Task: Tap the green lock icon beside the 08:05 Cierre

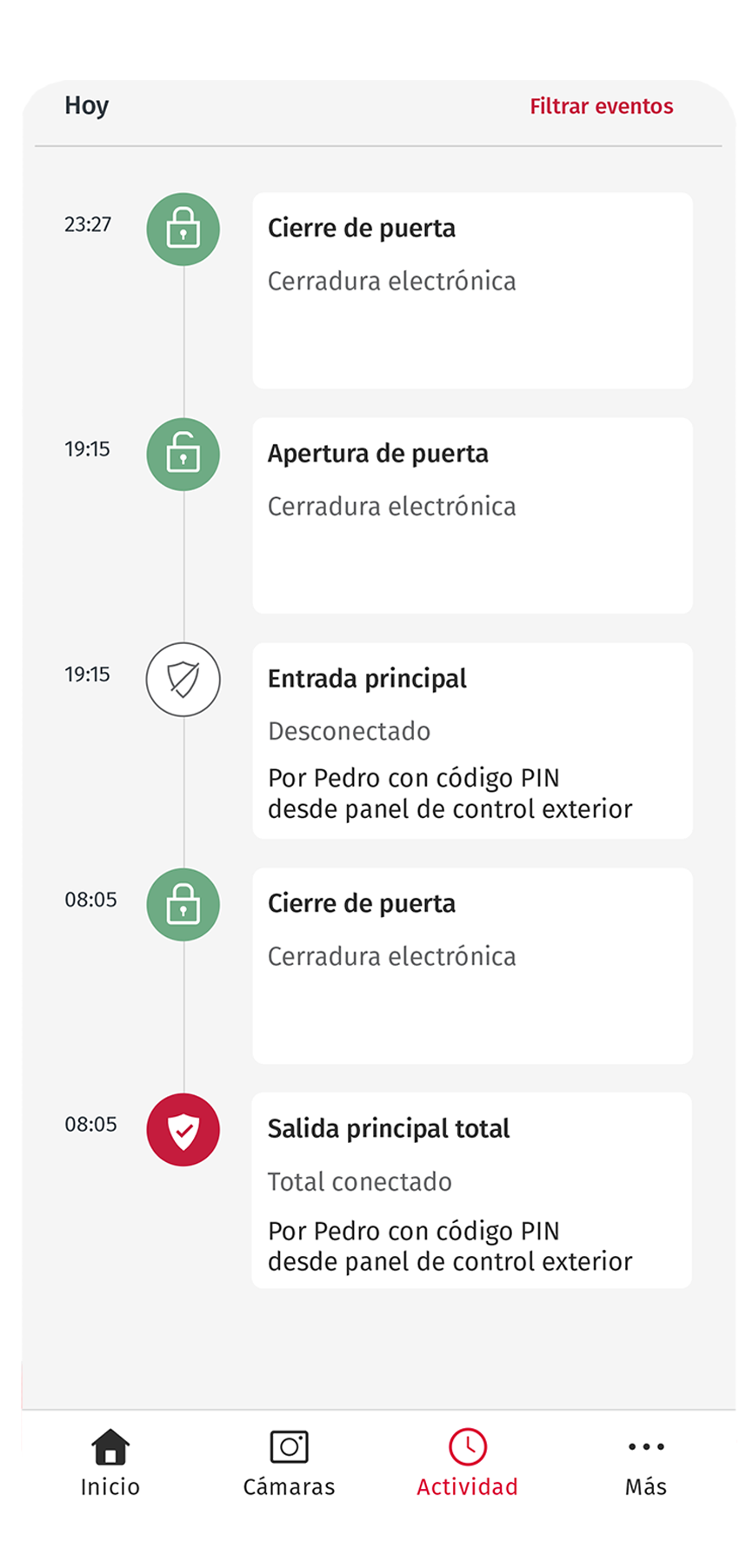Action: click(183, 904)
